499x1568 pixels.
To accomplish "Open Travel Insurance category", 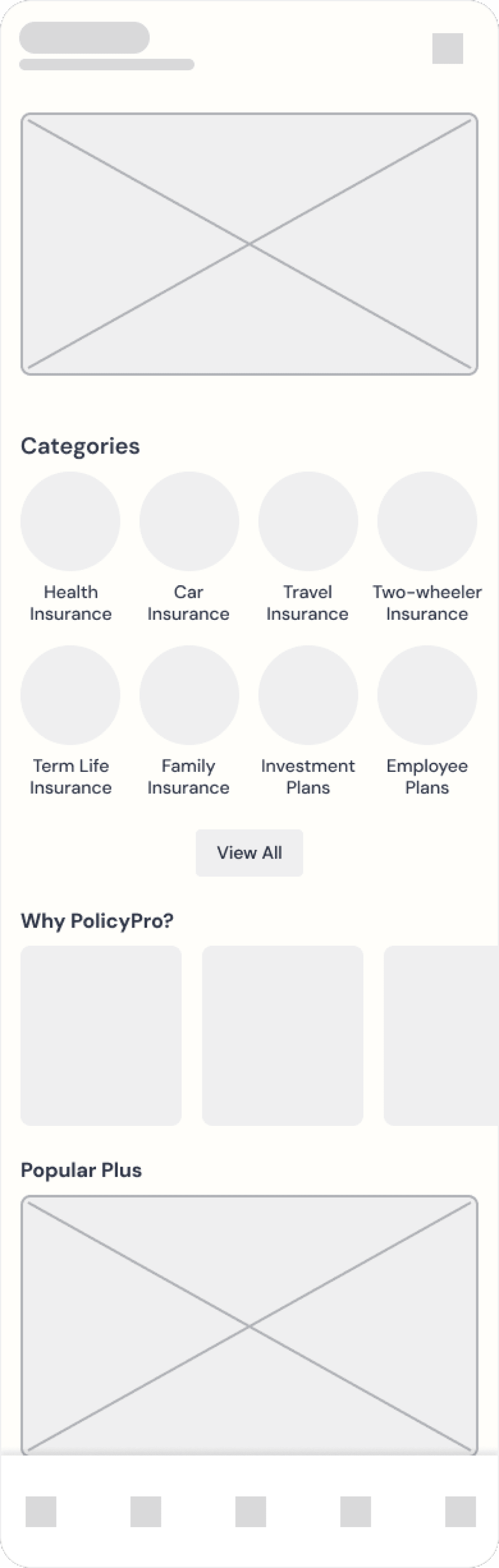I will (x=308, y=521).
